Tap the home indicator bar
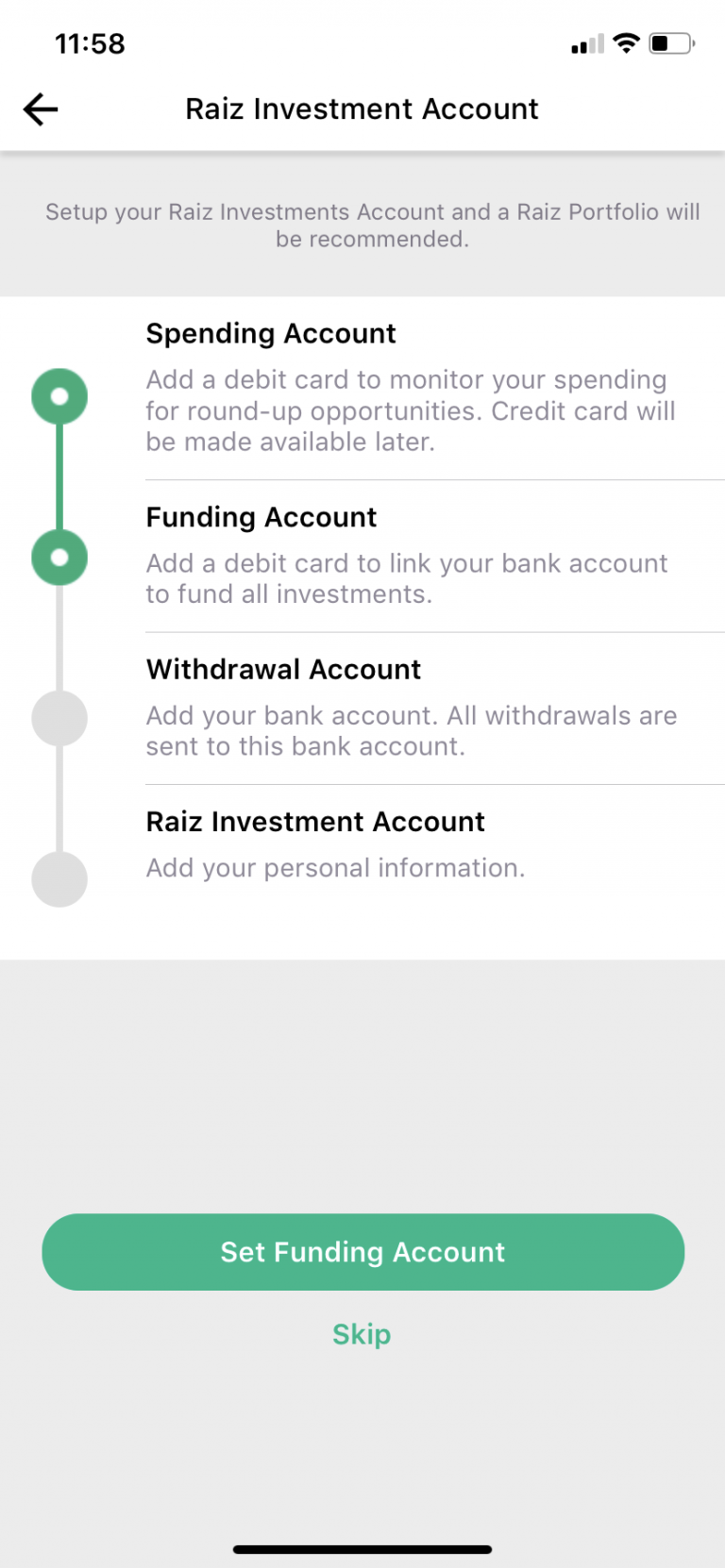The height and width of the screenshot is (1568, 725). pyautogui.click(x=362, y=1547)
